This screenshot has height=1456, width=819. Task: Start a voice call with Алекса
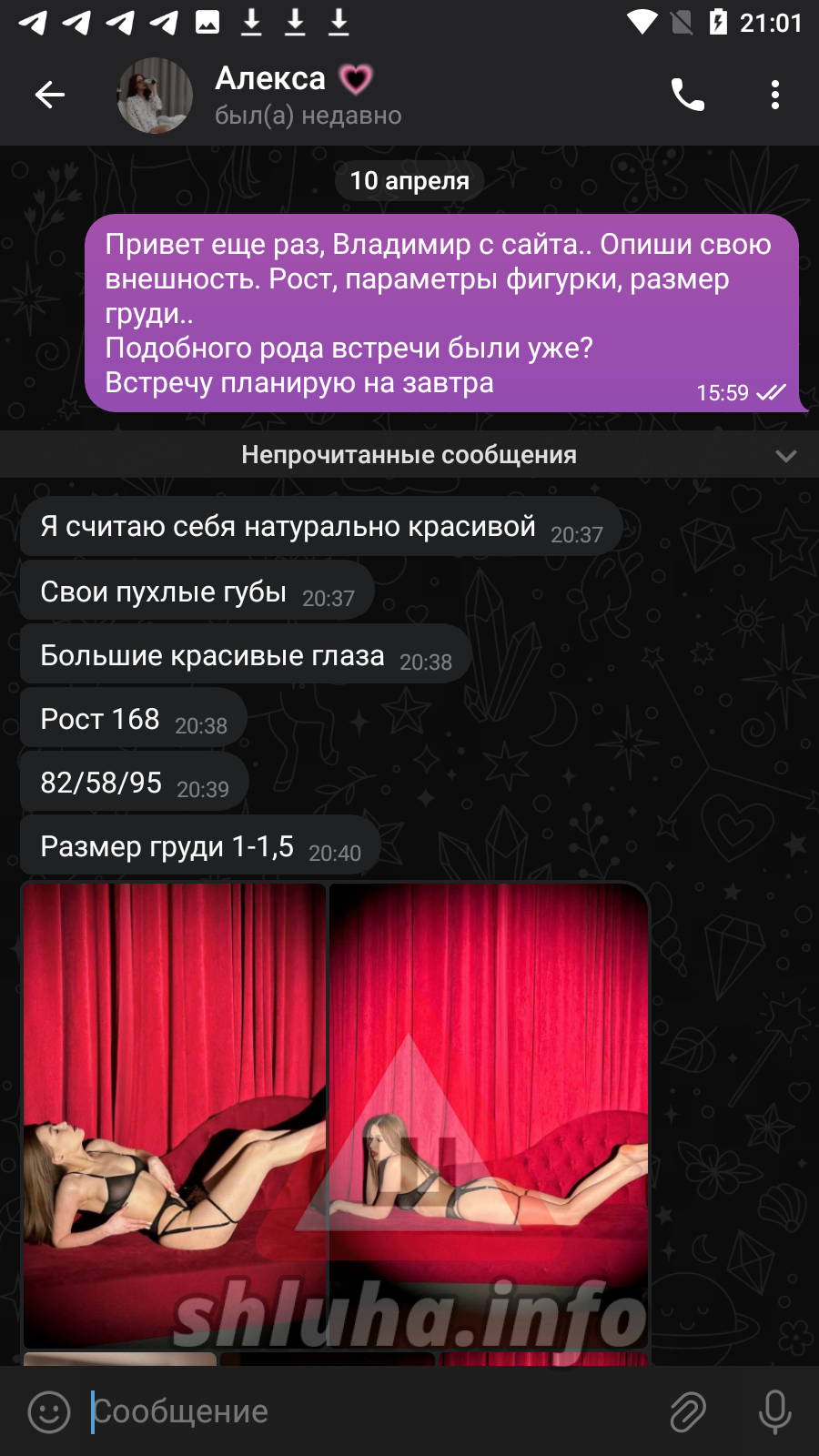[x=687, y=95]
